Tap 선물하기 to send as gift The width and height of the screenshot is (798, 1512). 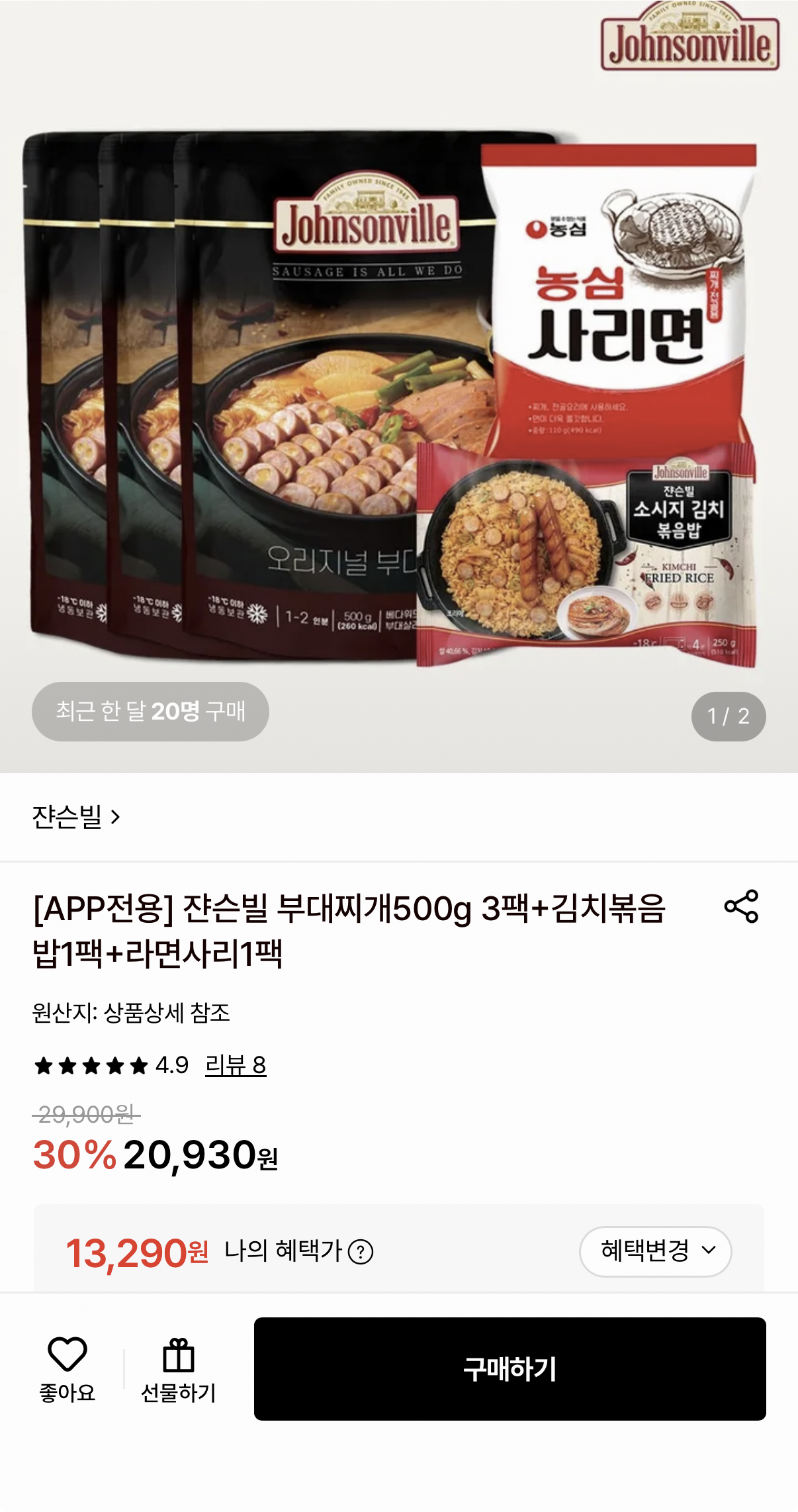click(x=179, y=1369)
